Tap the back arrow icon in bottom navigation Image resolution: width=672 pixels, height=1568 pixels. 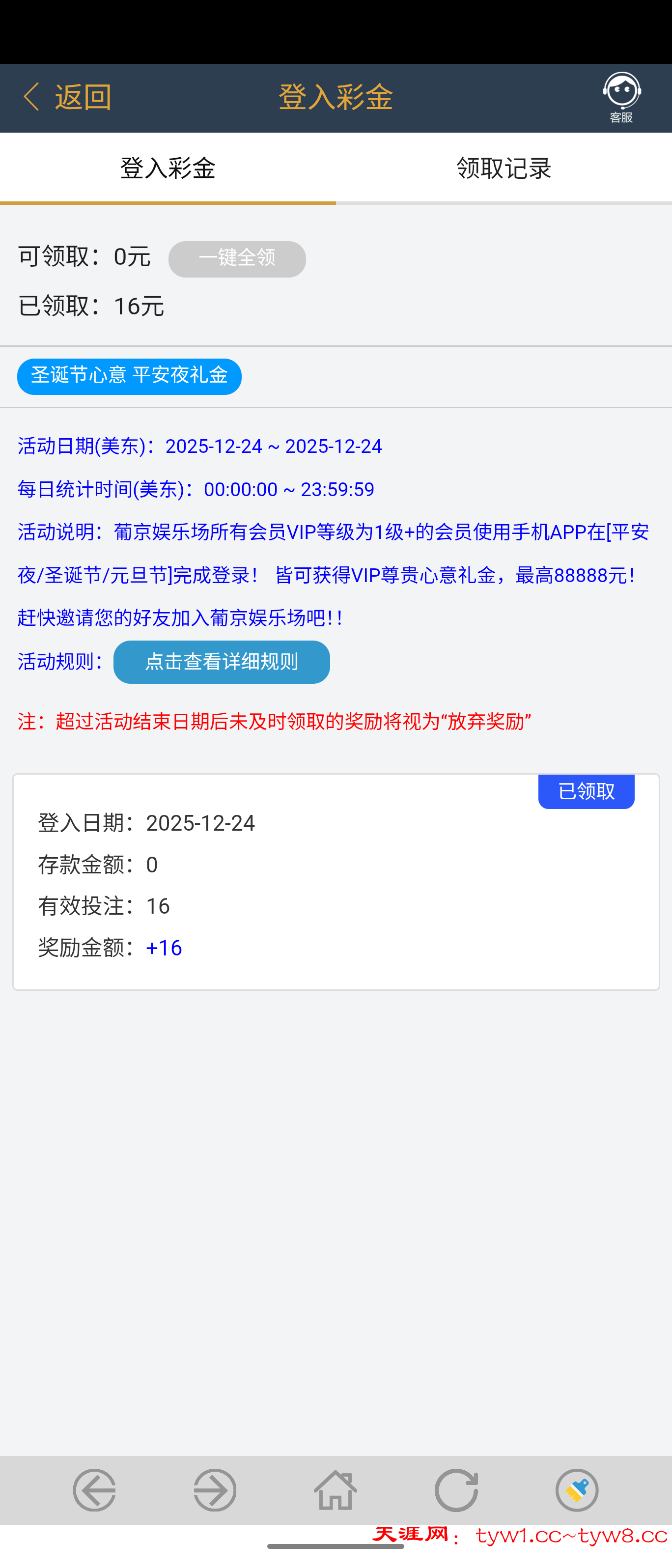click(x=94, y=1491)
